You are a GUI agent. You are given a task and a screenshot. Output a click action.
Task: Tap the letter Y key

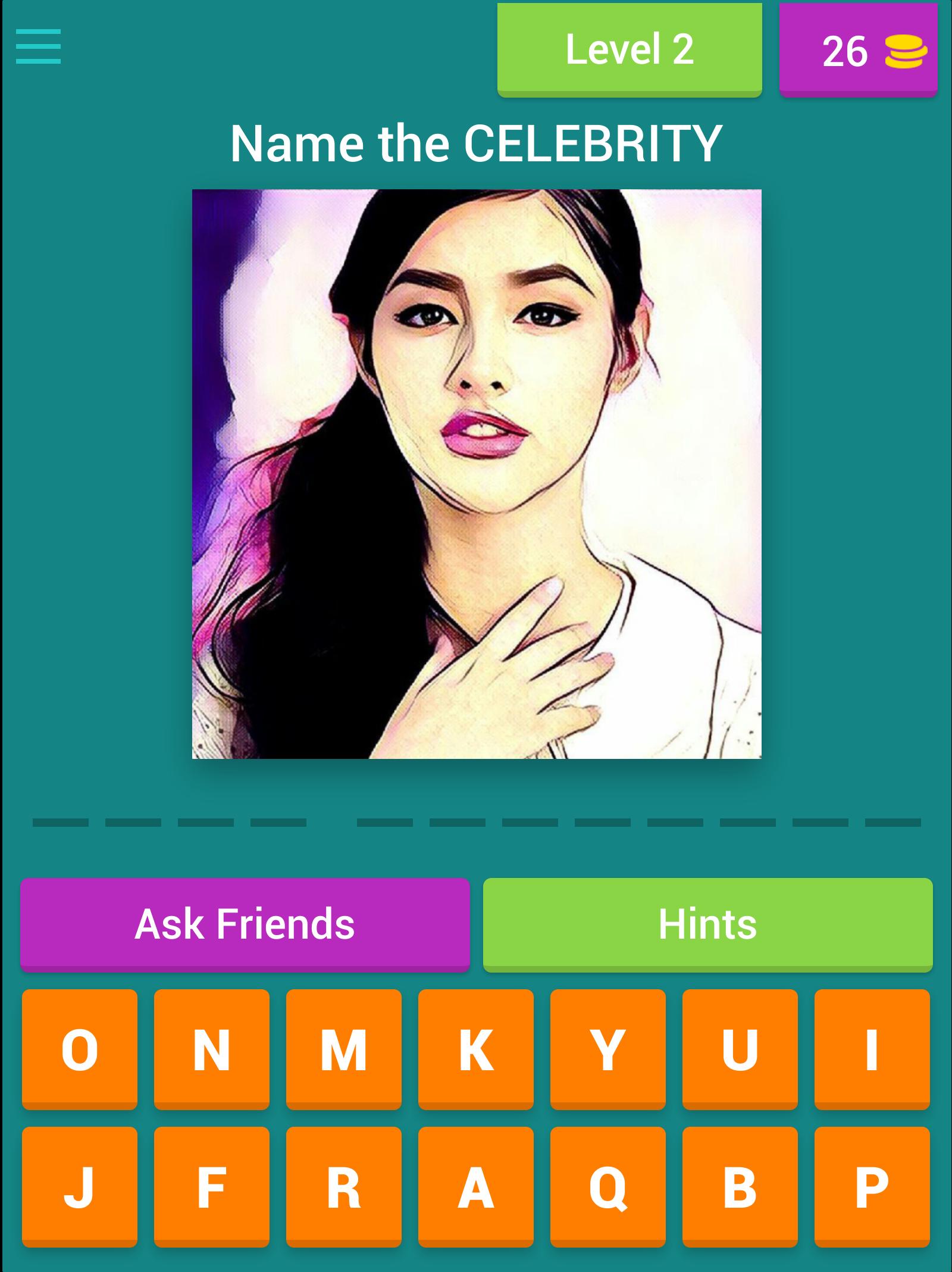[x=608, y=1049]
